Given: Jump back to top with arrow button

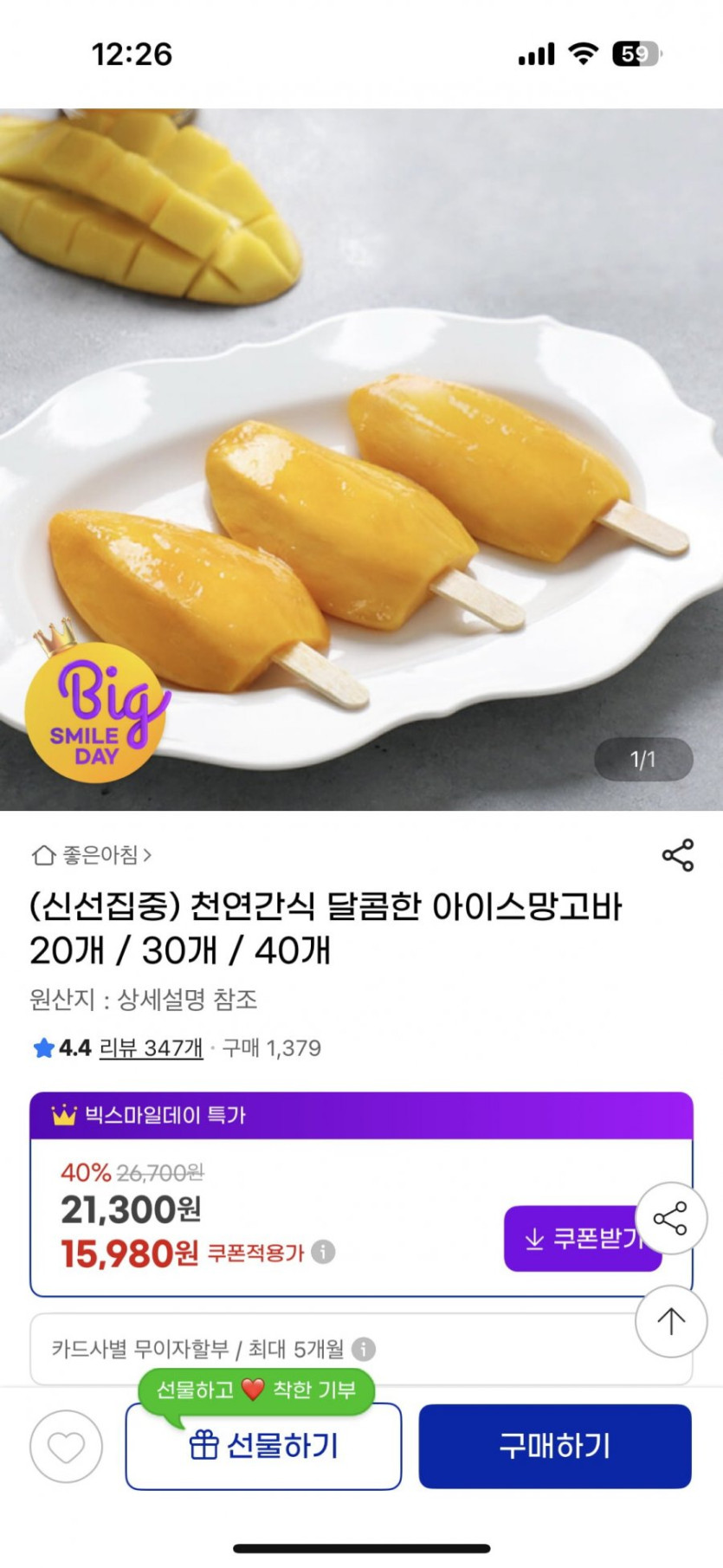Looking at the screenshot, I should click(x=671, y=1320).
